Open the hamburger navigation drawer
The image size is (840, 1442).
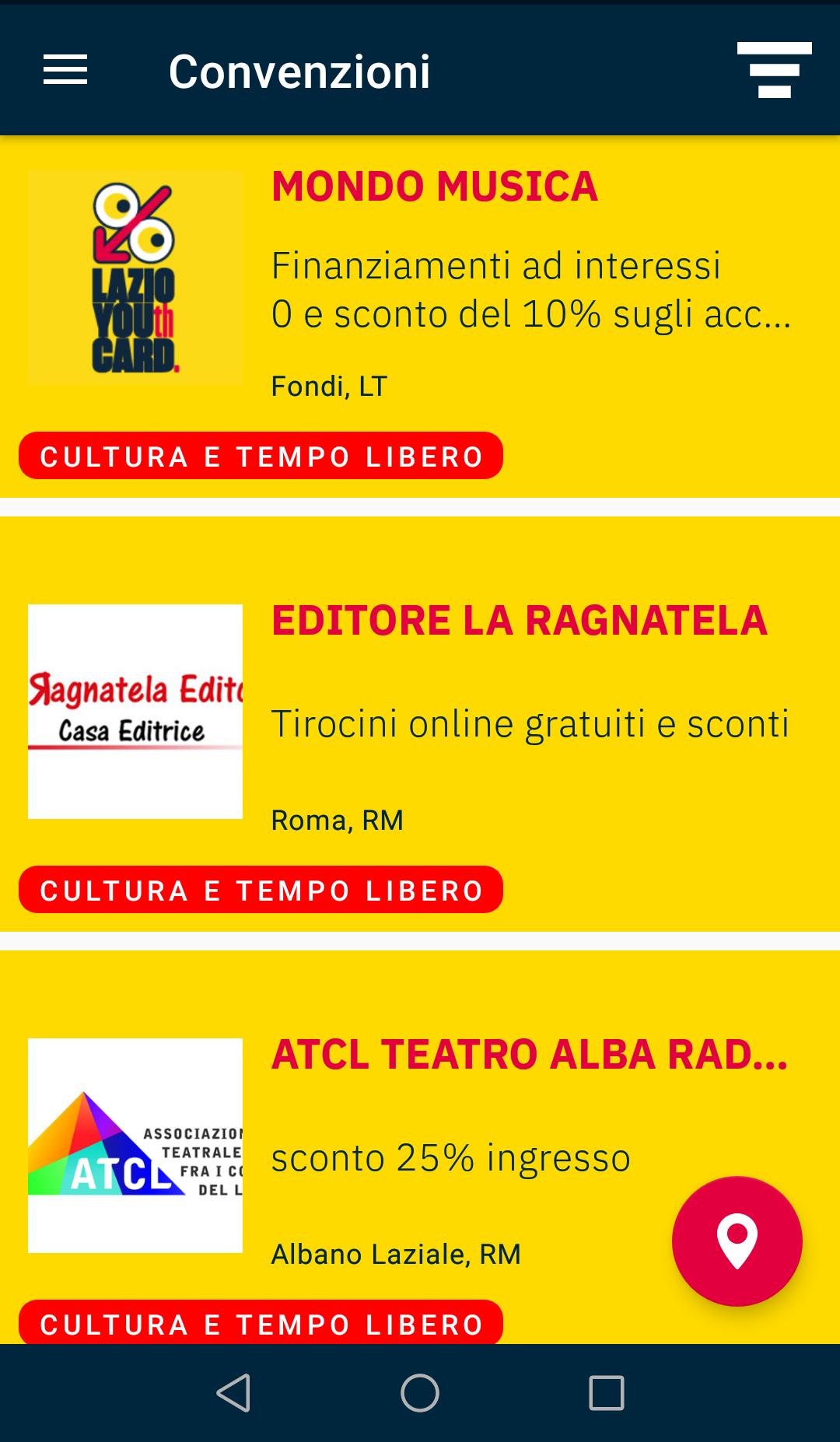65,71
